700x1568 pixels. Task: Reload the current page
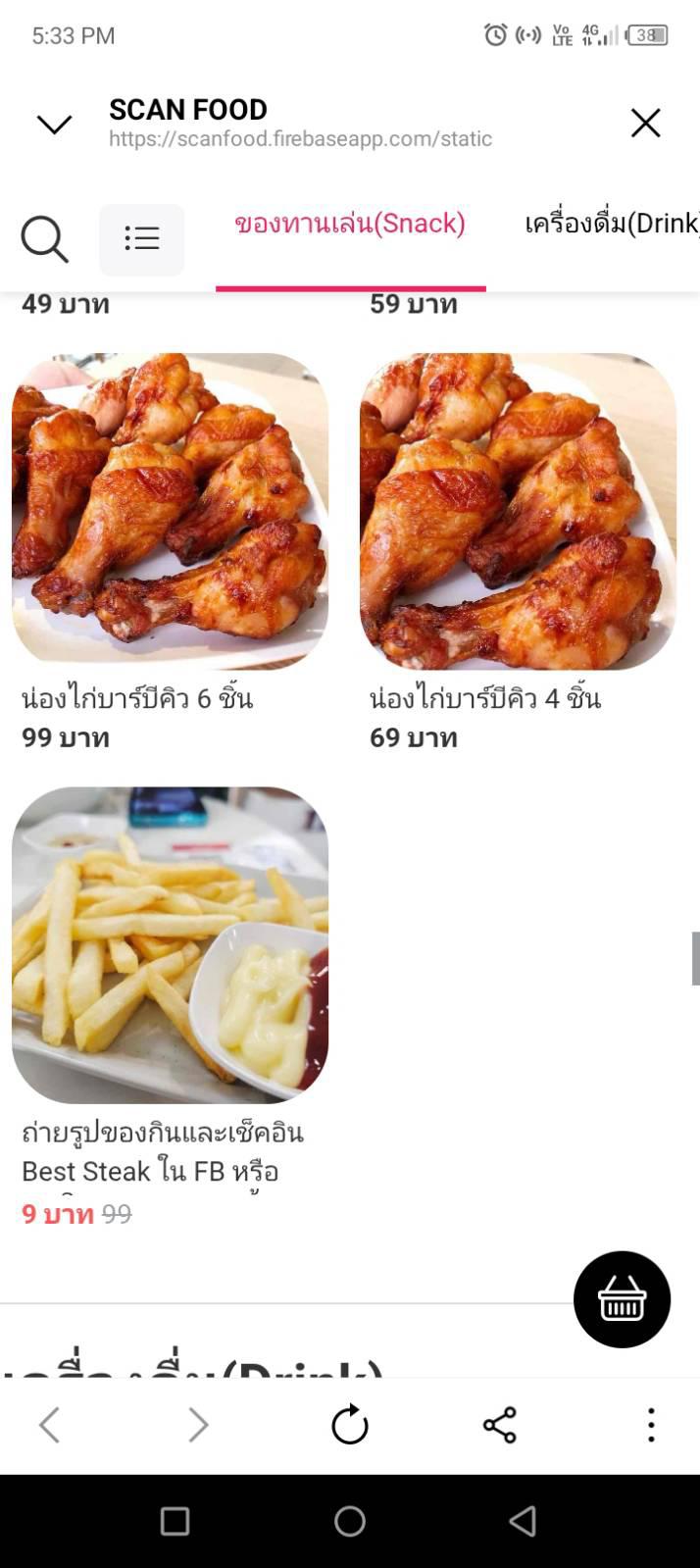pyautogui.click(x=349, y=1425)
